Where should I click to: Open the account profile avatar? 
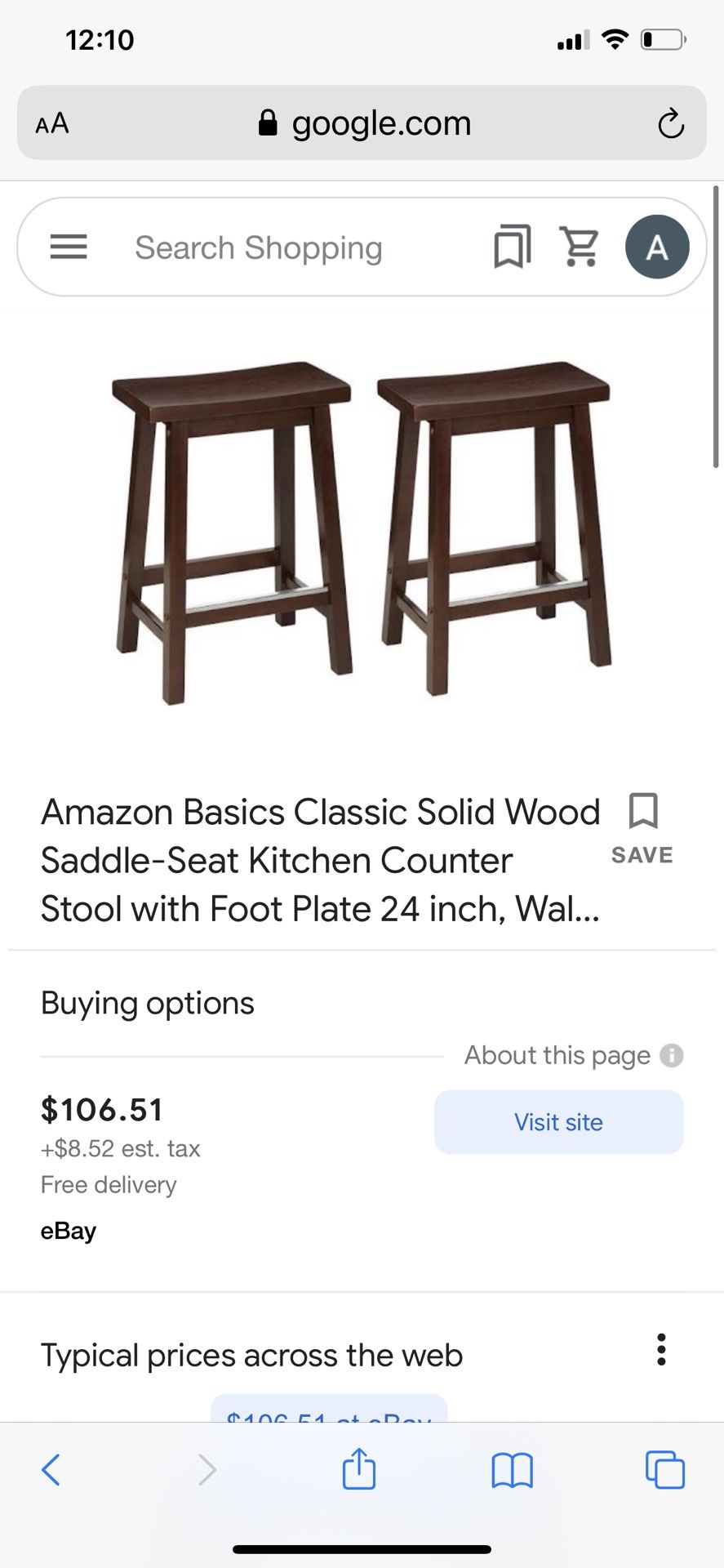click(657, 246)
